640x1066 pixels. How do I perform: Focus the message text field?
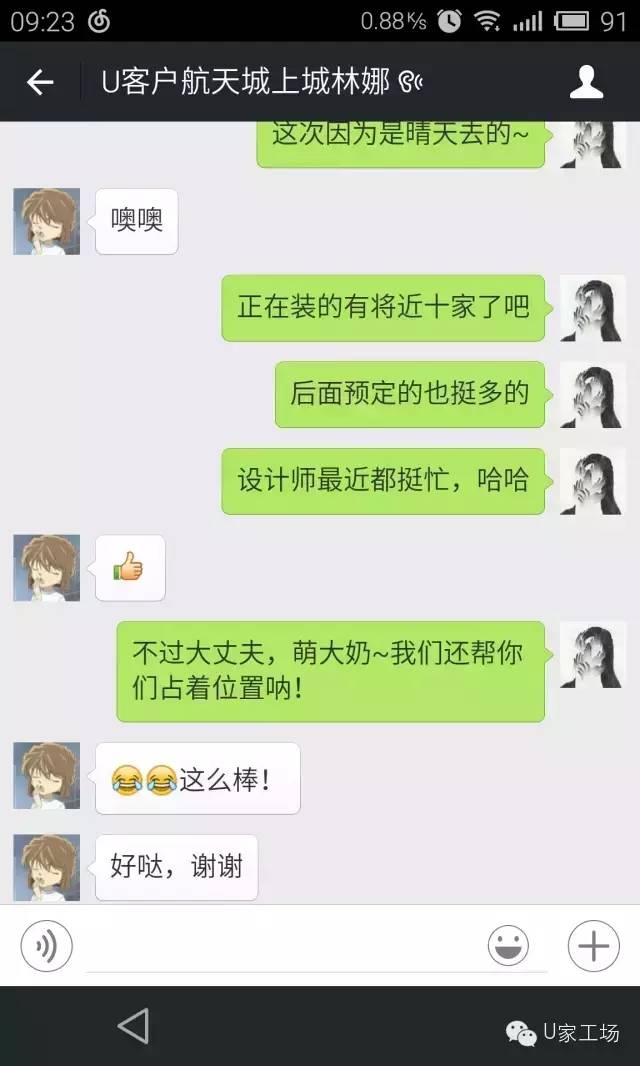pyautogui.click(x=280, y=945)
